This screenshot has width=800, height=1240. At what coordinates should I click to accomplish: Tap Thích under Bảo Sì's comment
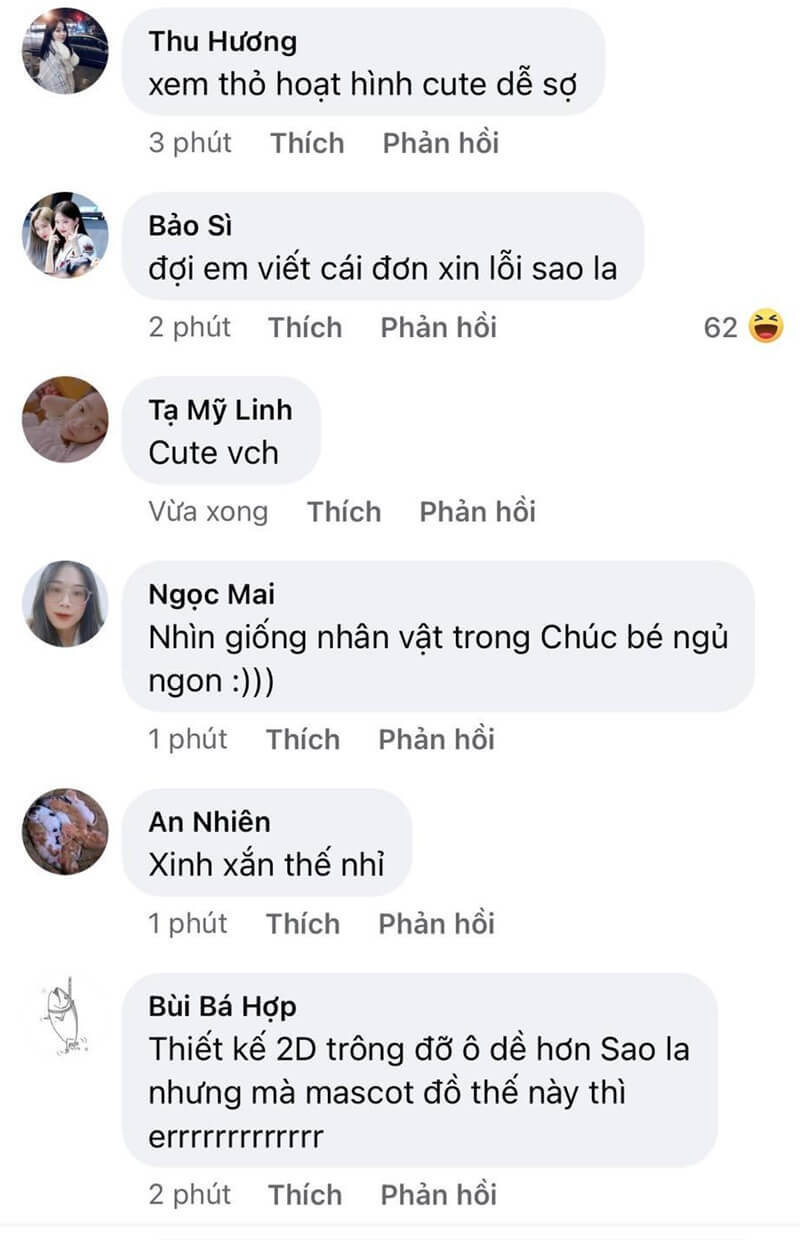(305, 327)
